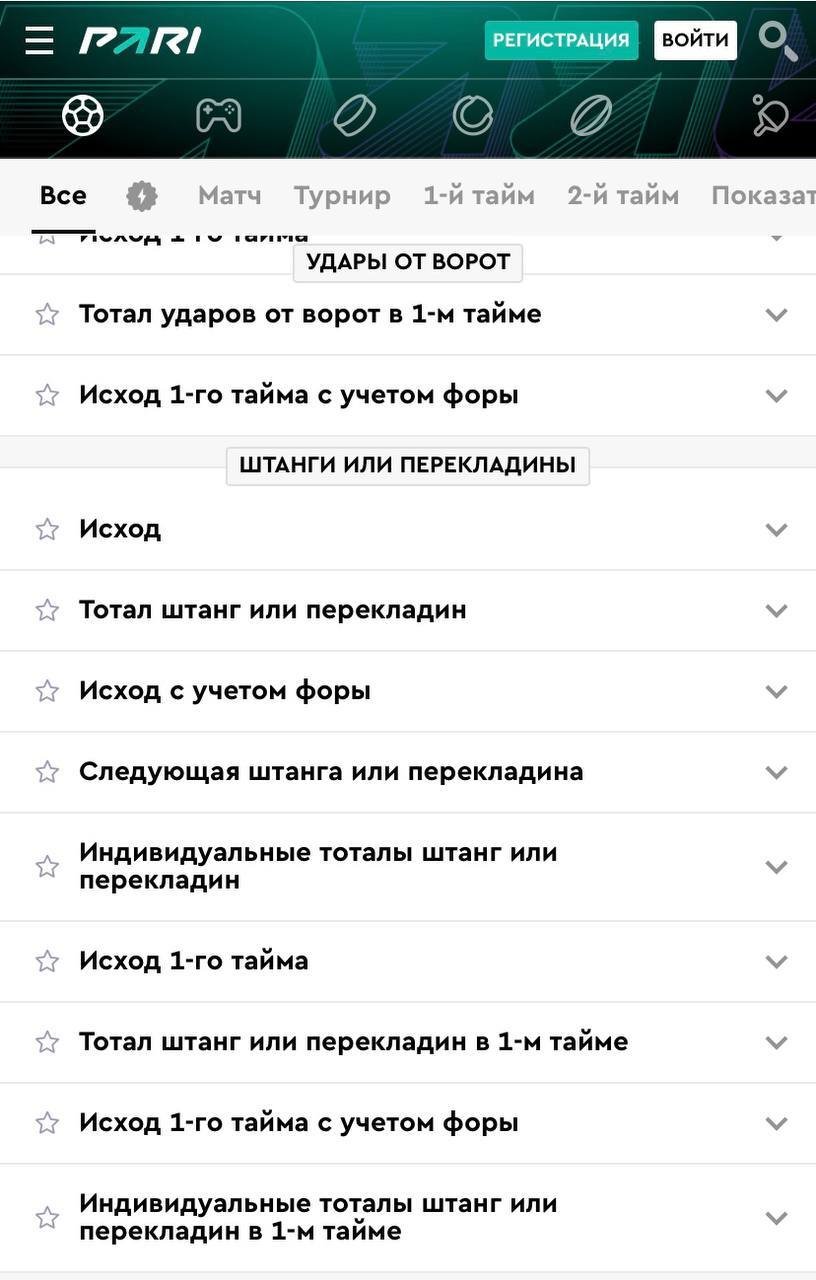Image resolution: width=816 pixels, height=1280 pixels.
Task: Select the esports gamepad icon
Action: point(218,116)
